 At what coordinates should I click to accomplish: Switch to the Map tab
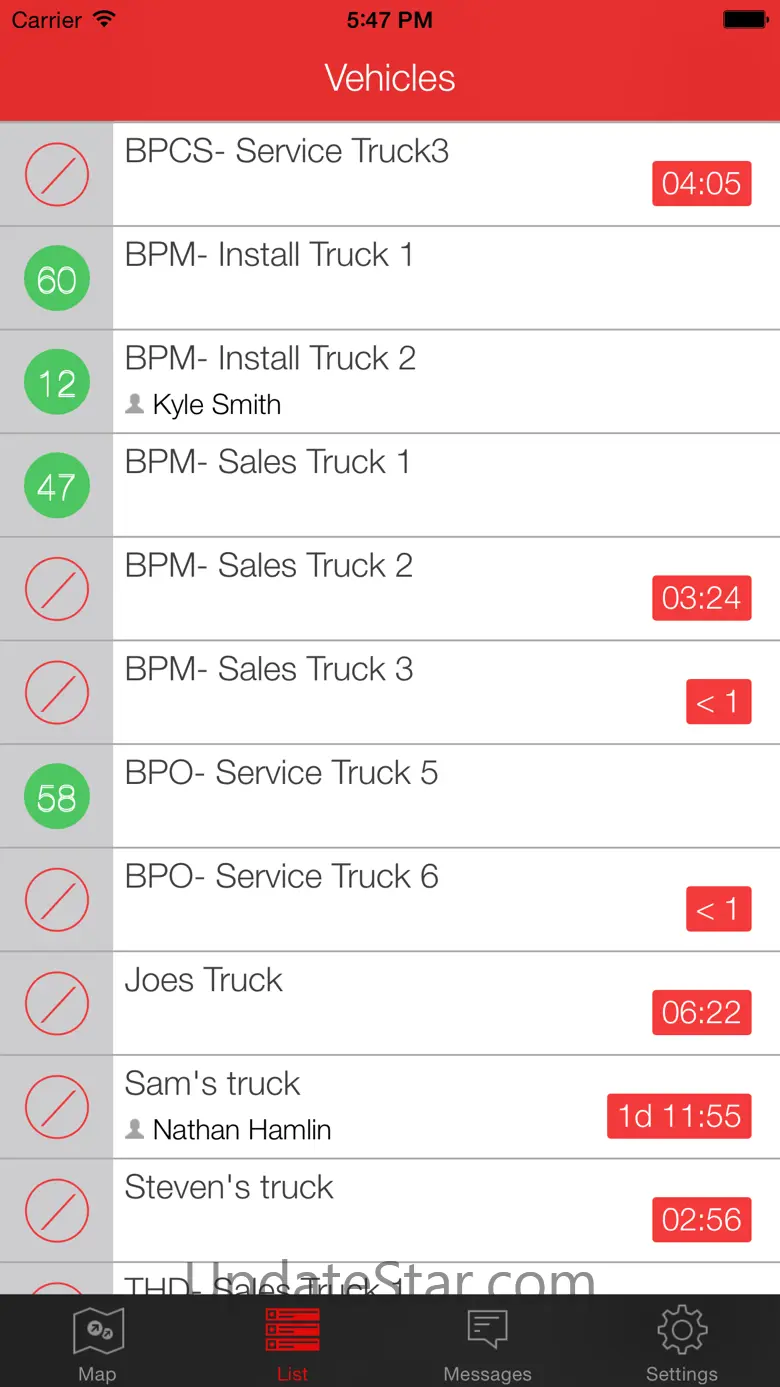pos(97,1342)
